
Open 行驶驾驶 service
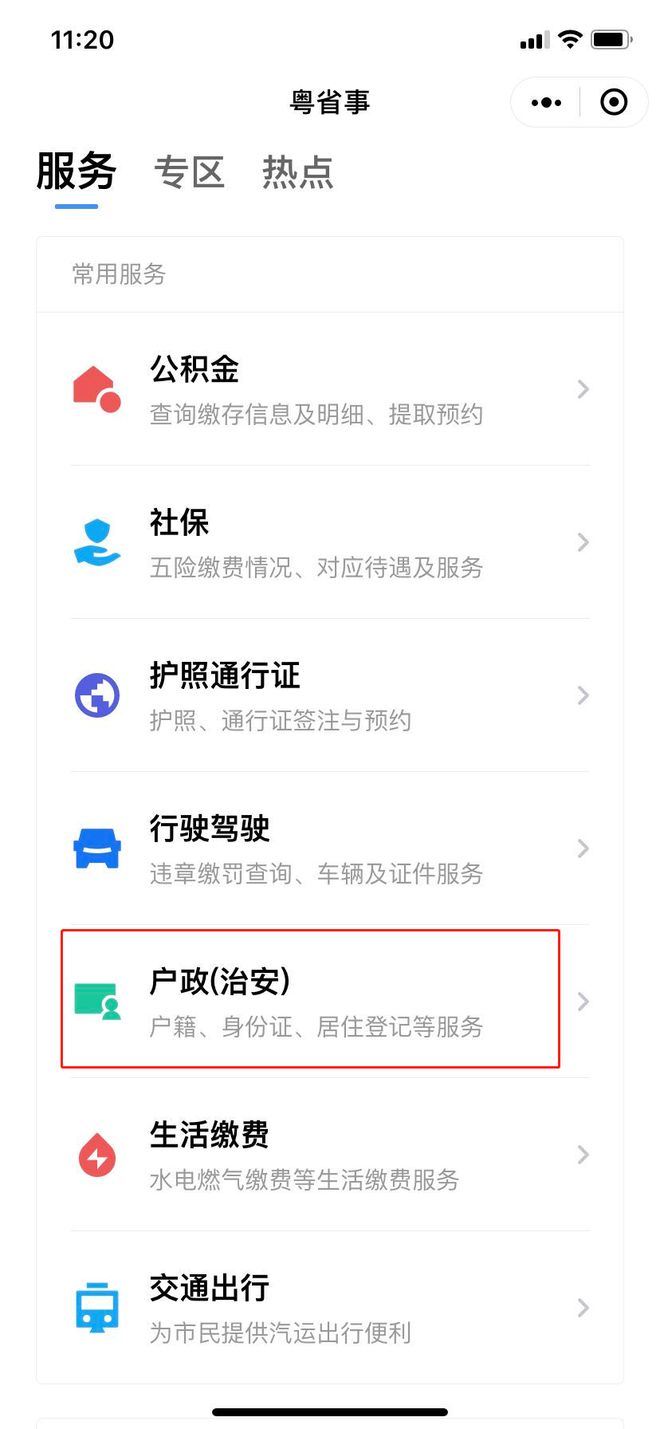[x=330, y=848]
